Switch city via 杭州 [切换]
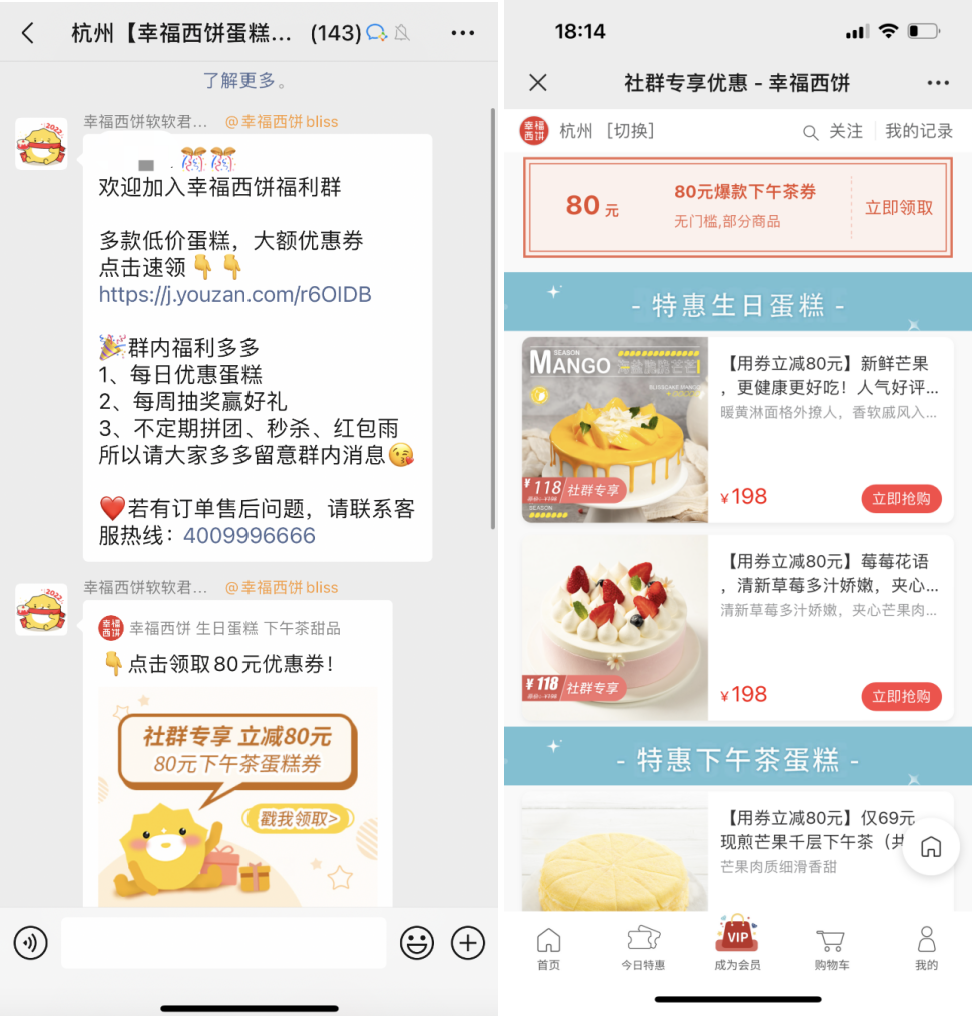 pyautogui.click(x=606, y=131)
